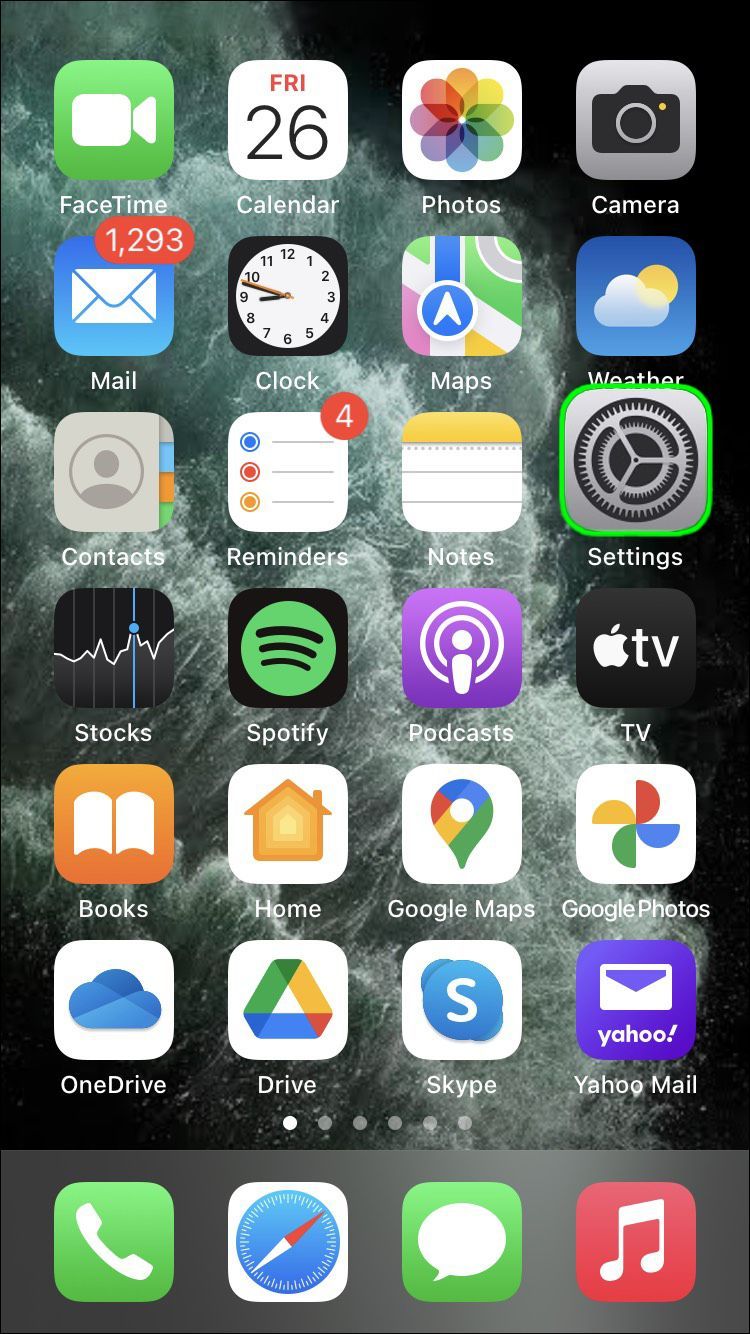Open Mail with 1,293 unread

pyautogui.click(x=114, y=296)
